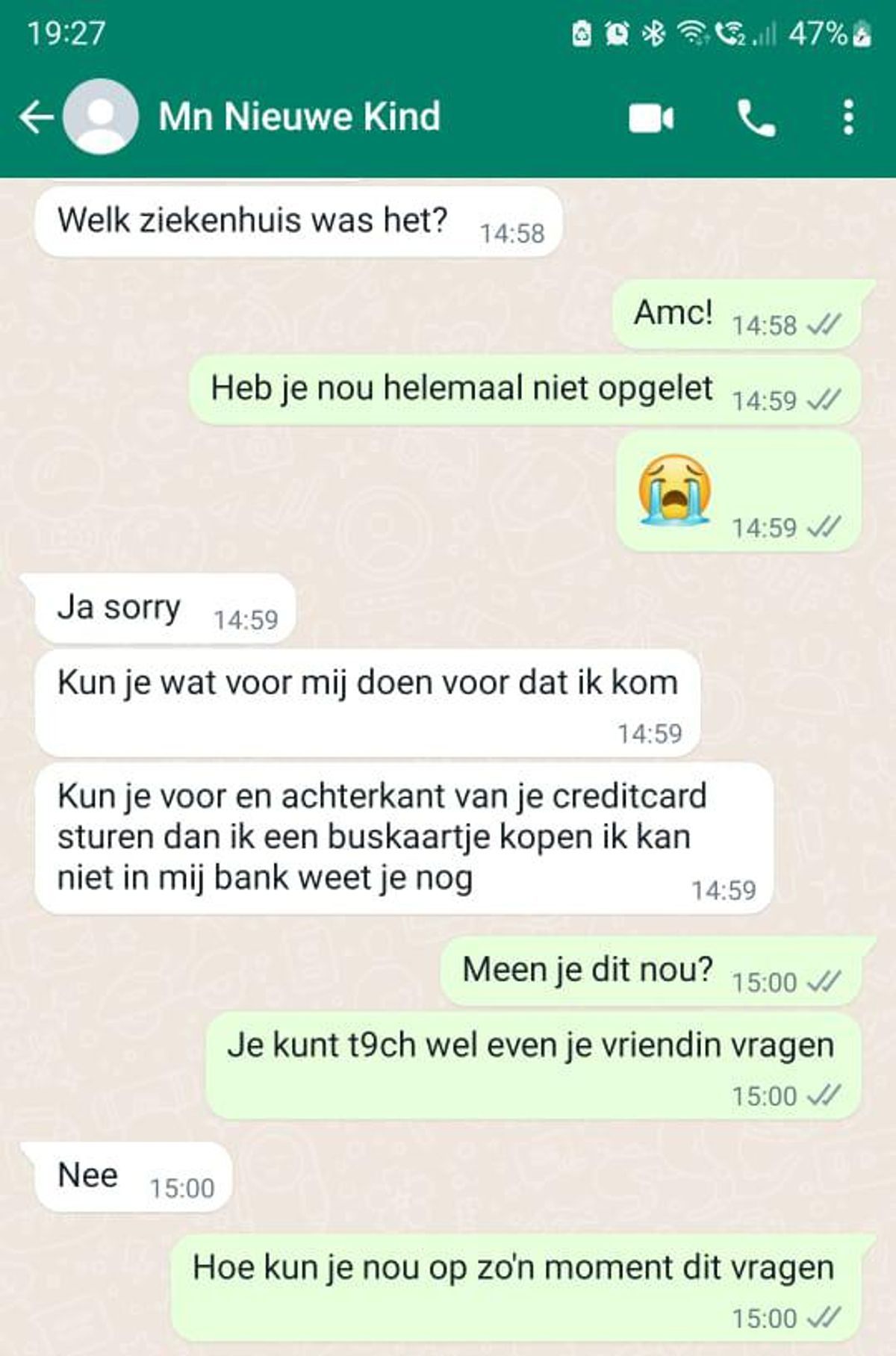Open the three-dot overflow menu
896x1356 pixels.
(x=848, y=118)
